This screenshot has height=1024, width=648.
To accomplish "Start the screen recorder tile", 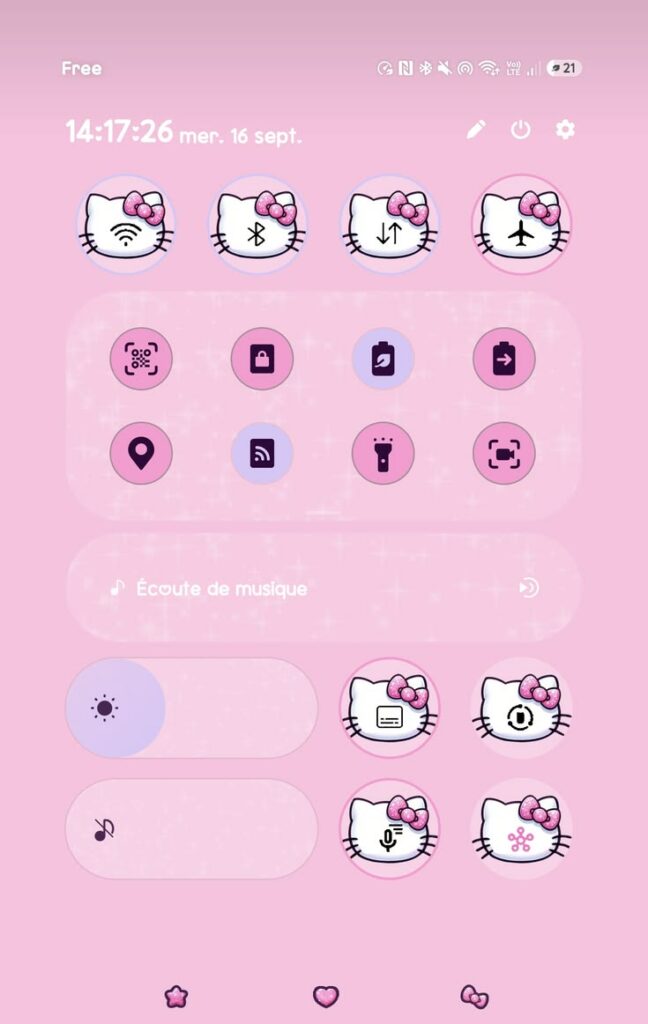I will [x=504, y=453].
